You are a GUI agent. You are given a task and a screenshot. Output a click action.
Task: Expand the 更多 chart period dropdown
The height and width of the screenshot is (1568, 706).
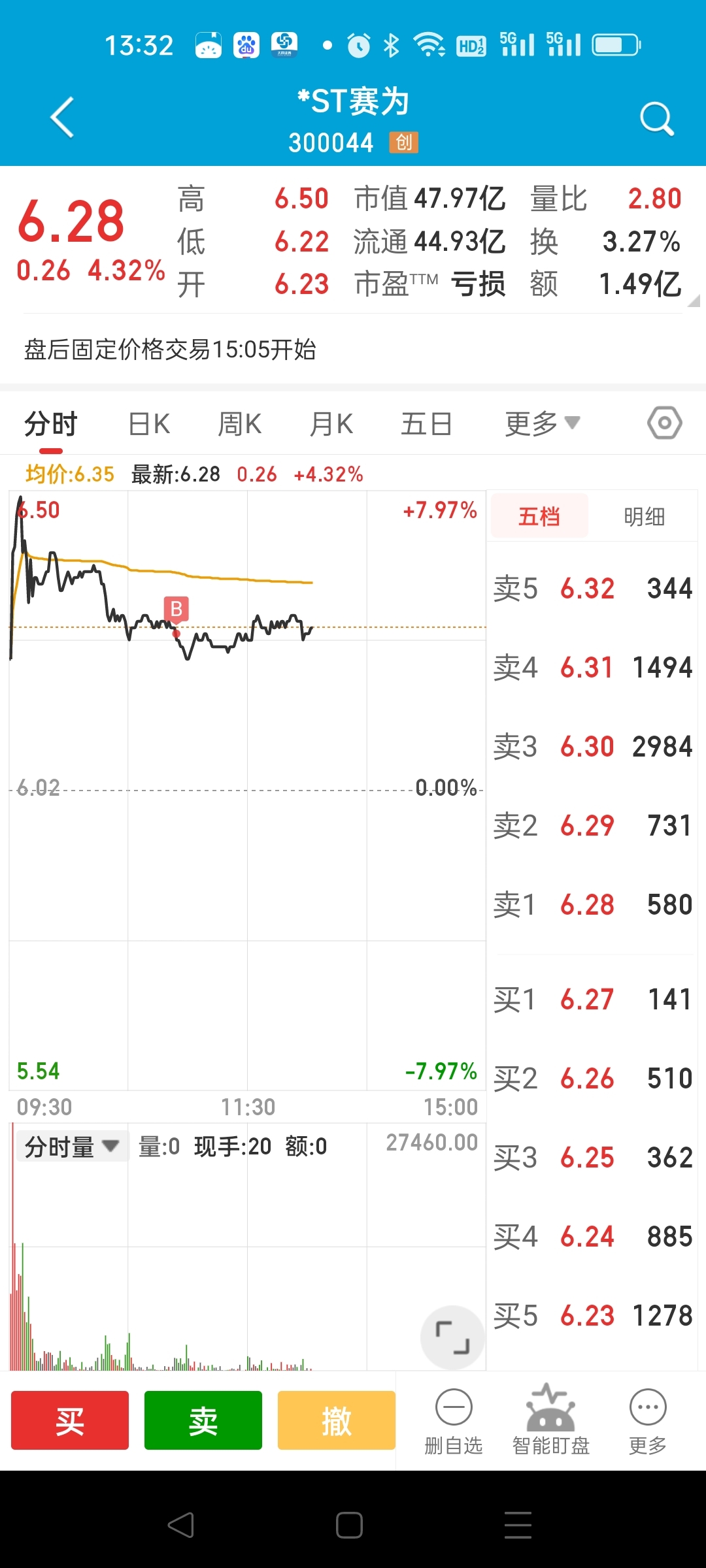tap(543, 424)
